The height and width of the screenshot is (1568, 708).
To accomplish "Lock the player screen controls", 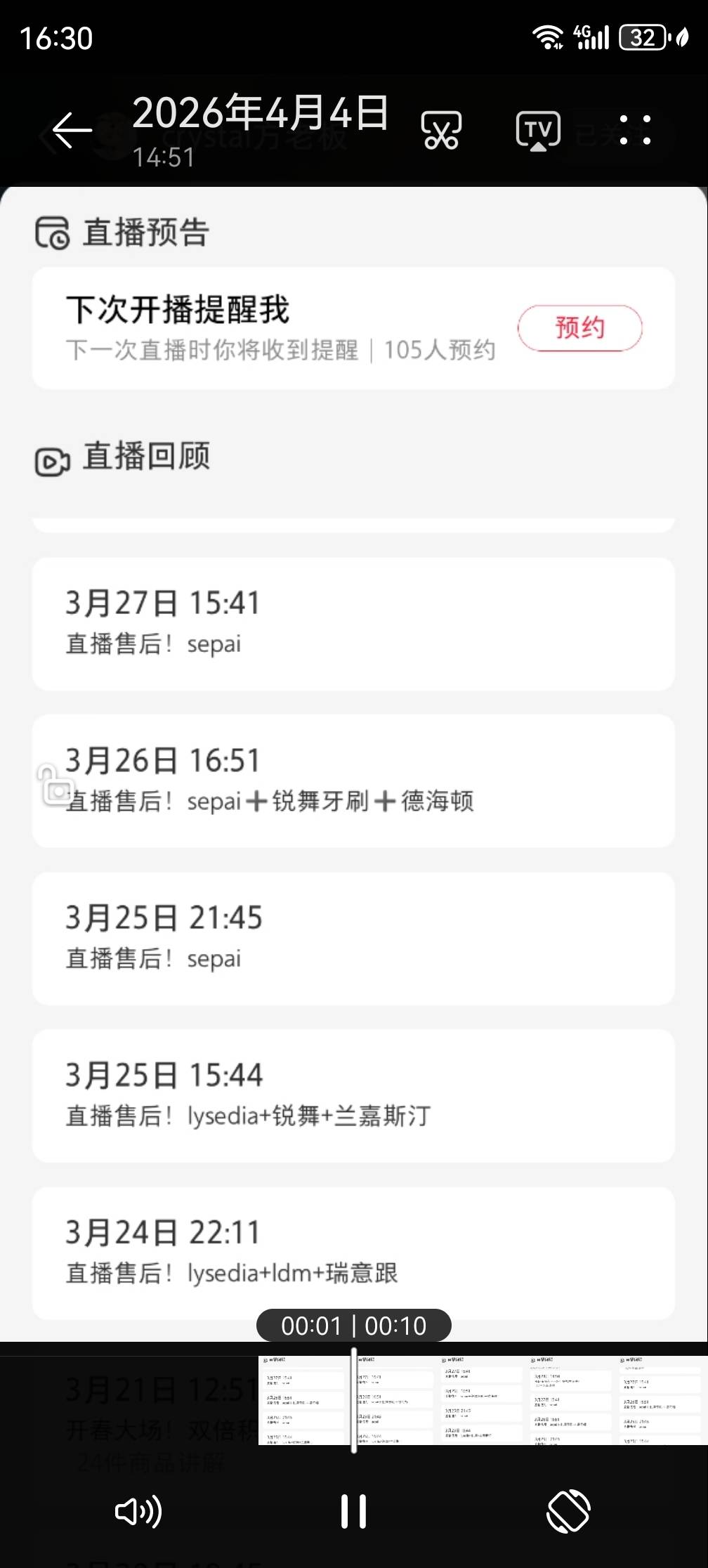I will pos(55,785).
